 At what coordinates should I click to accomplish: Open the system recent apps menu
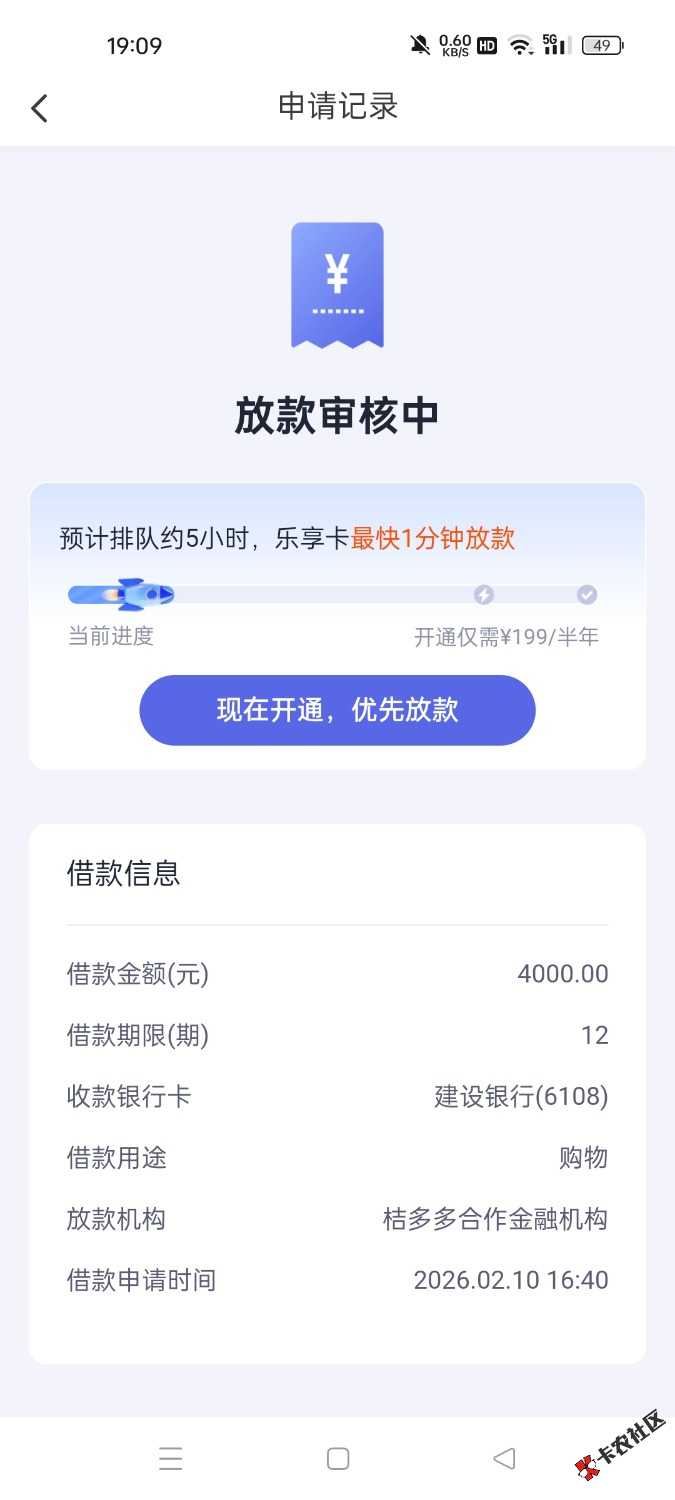[171, 1459]
